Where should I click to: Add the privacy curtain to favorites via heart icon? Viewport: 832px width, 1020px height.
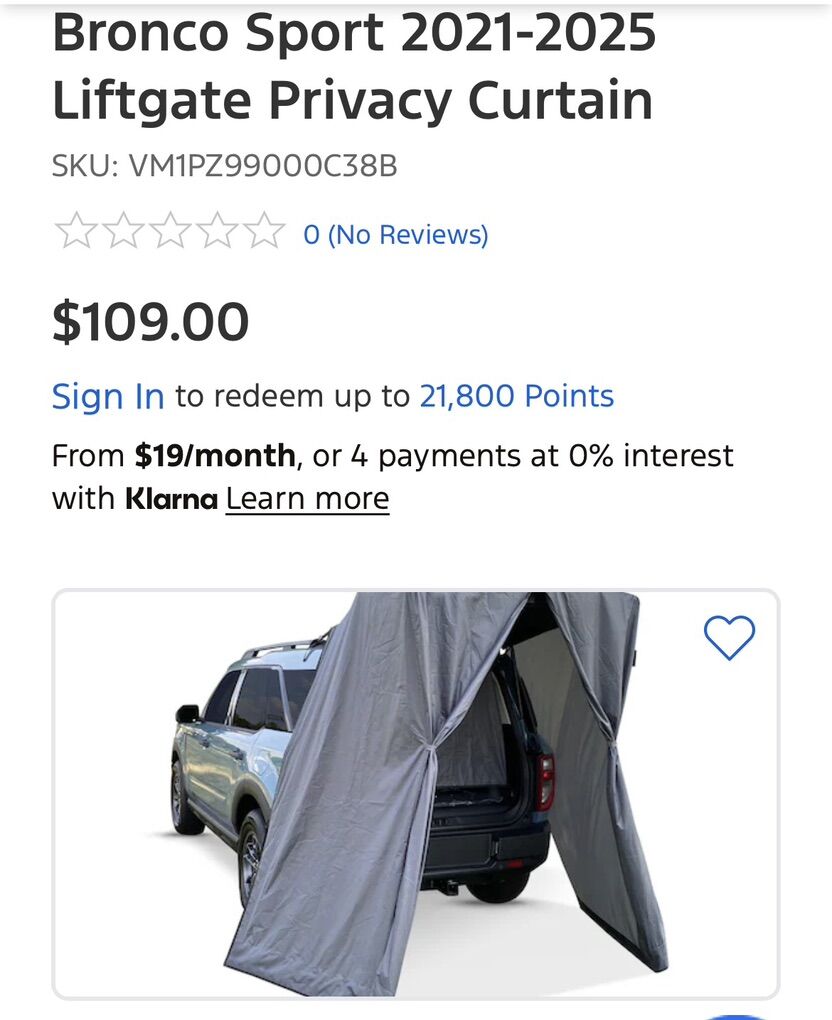click(731, 636)
